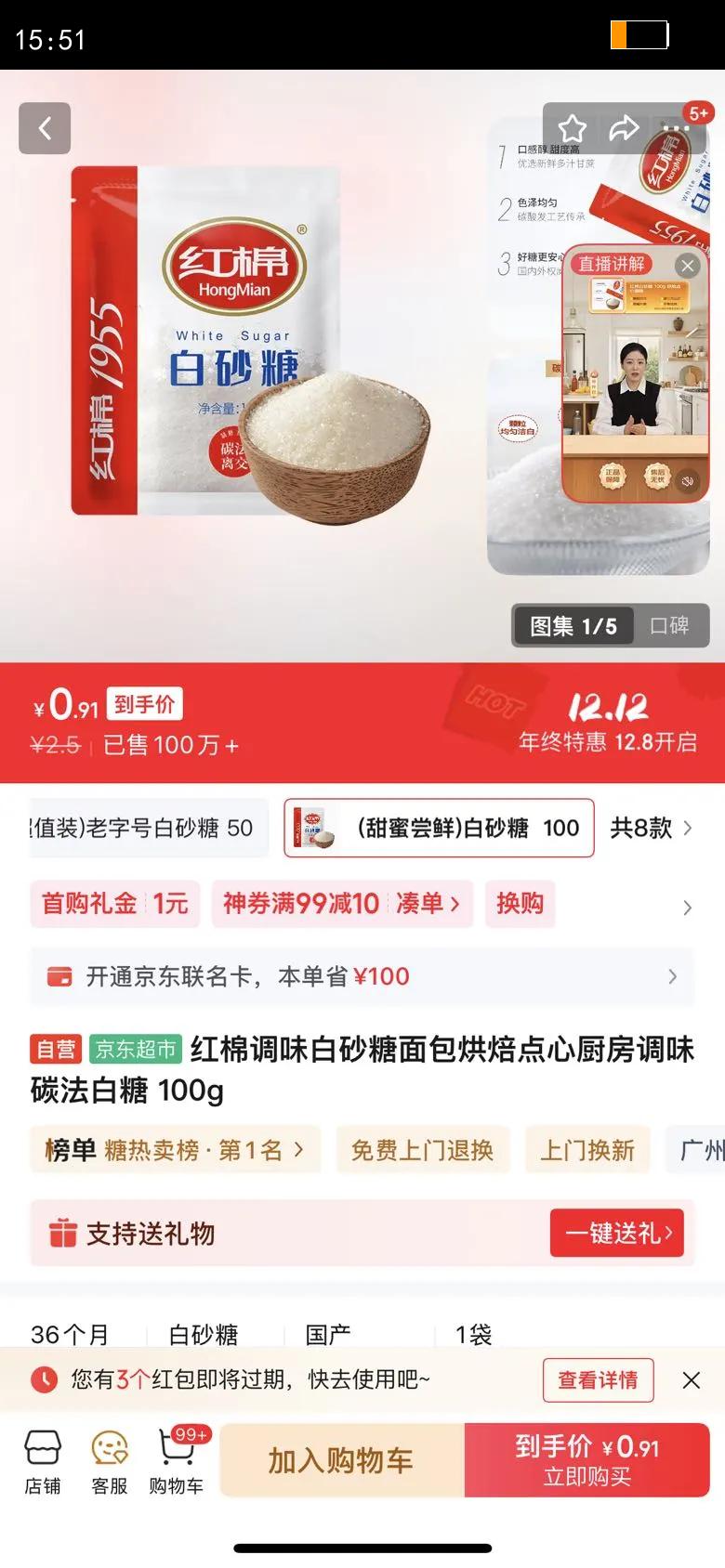Navigate back with the back arrow
The image size is (725, 1568).
point(44,127)
